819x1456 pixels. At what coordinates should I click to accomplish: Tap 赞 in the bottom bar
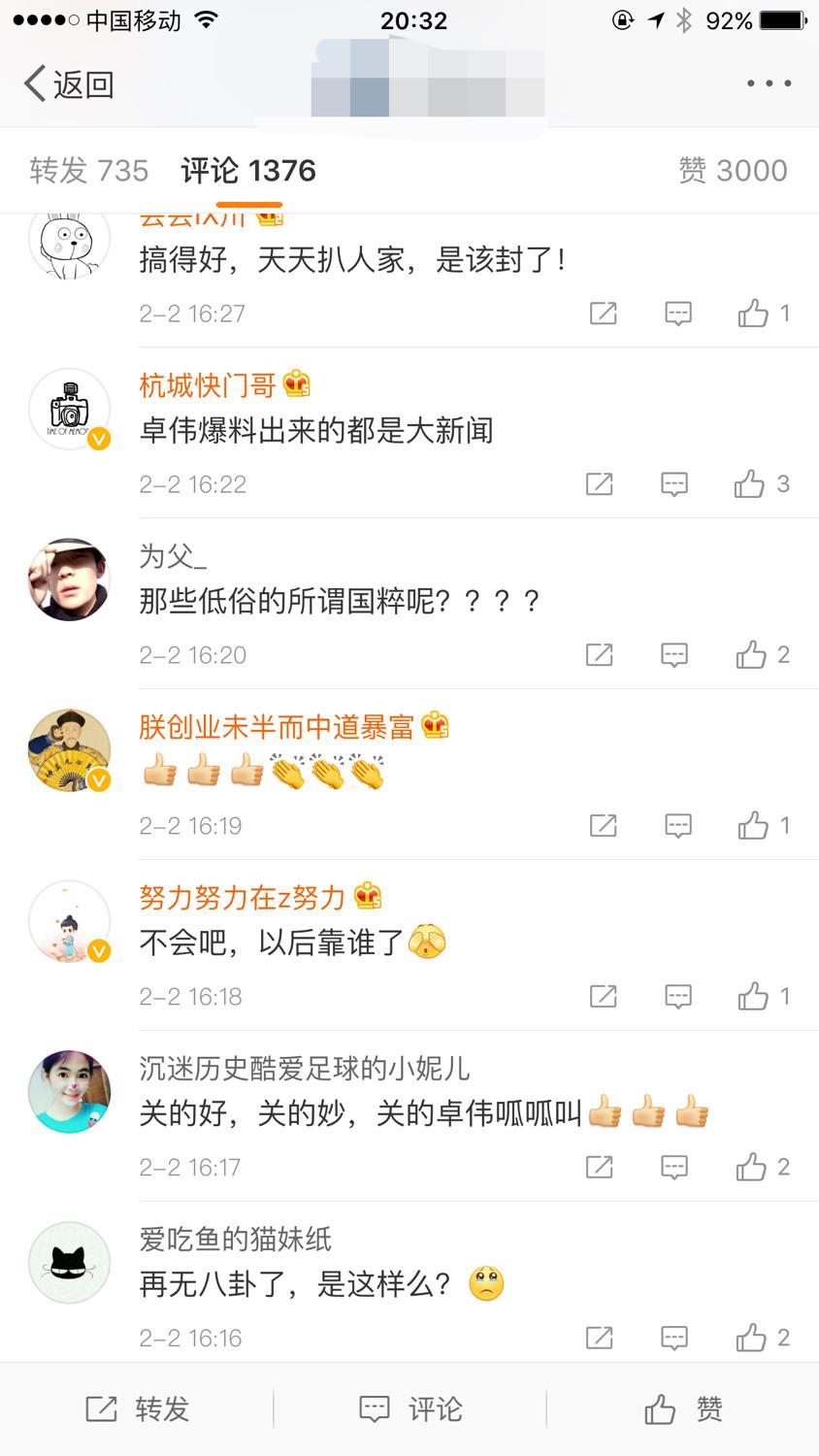(x=684, y=1409)
